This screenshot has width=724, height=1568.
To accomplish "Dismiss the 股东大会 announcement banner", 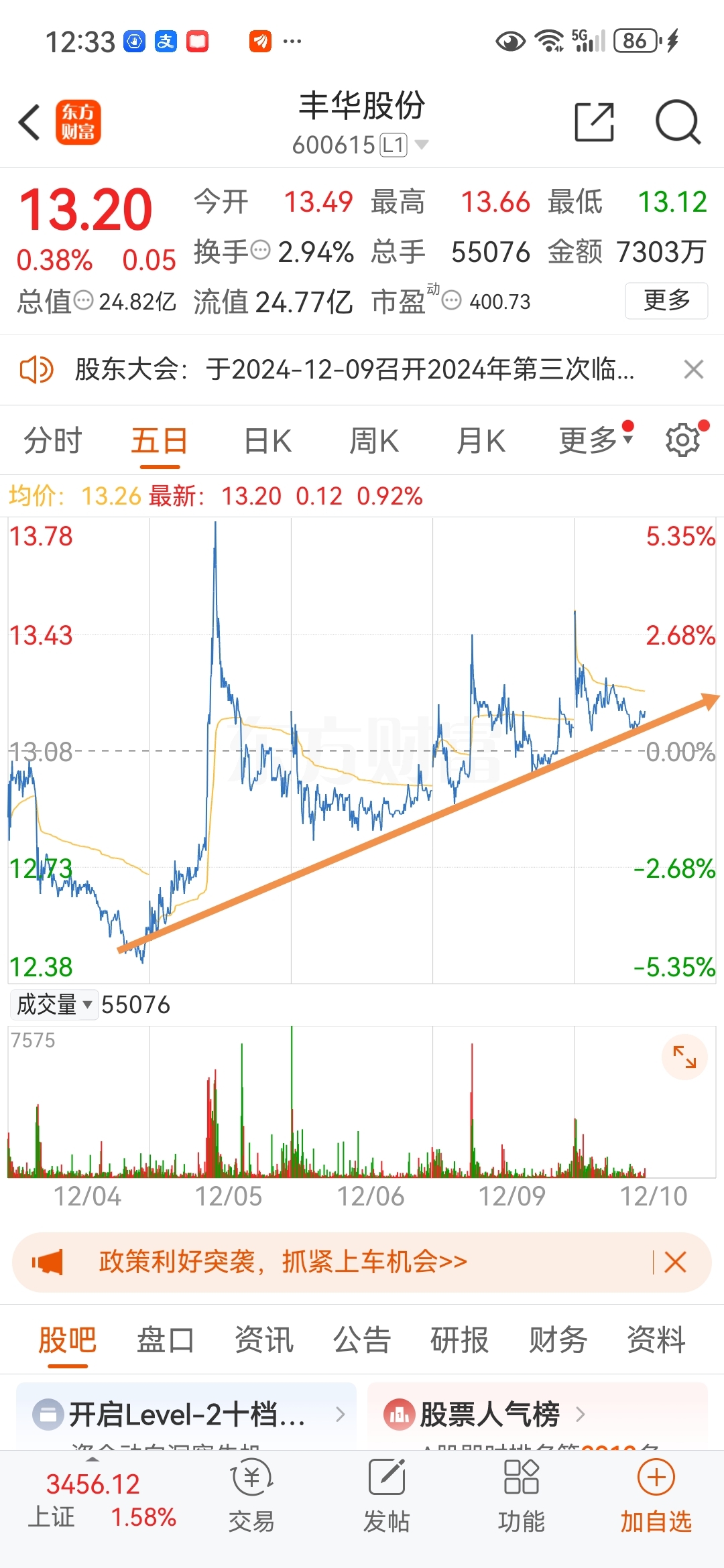I will coord(693,369).
